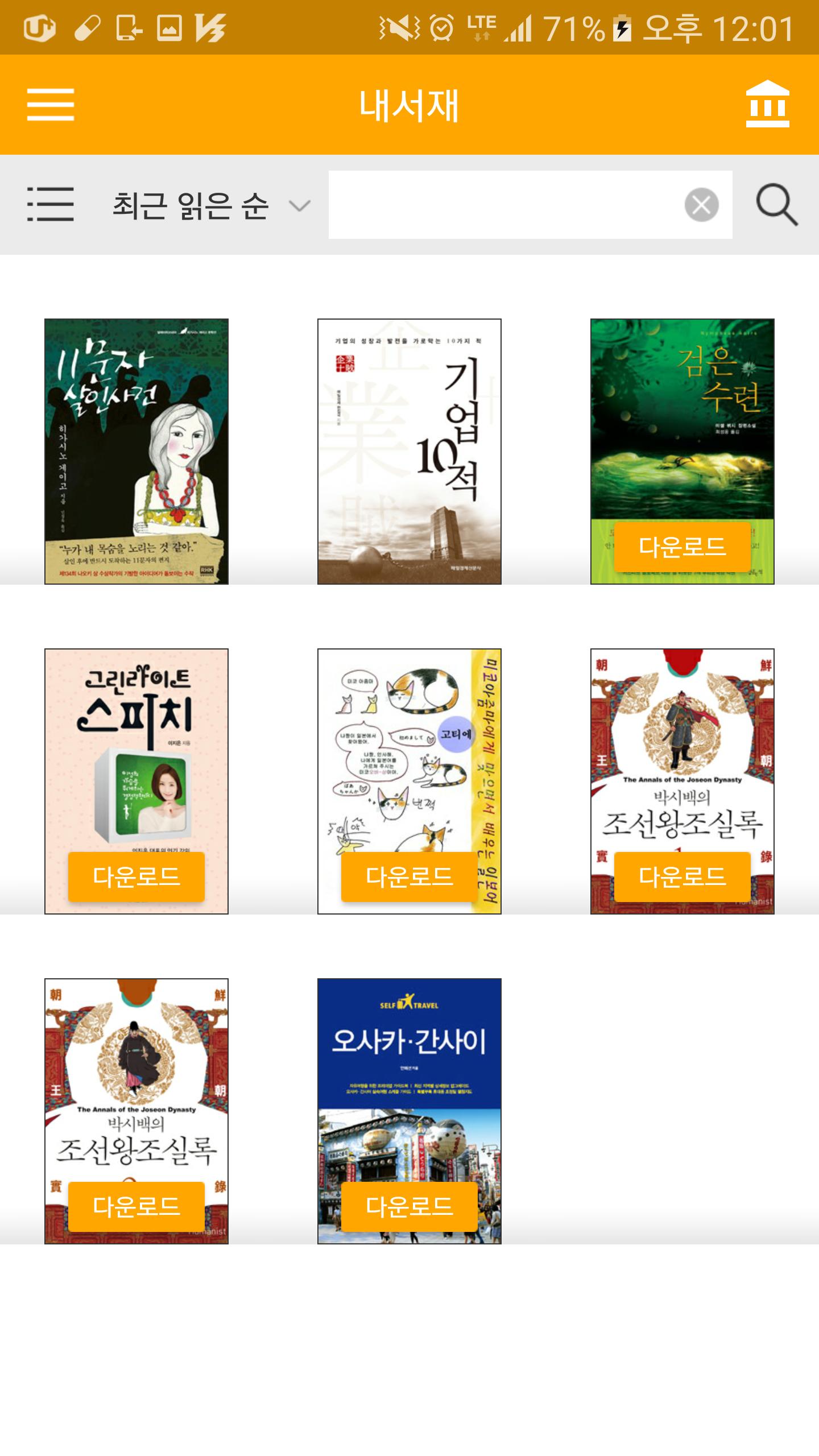The width and height of the screenshot is (819, 1456).
Task: Open the hamburger drawer menu
Action: (51, 105)
